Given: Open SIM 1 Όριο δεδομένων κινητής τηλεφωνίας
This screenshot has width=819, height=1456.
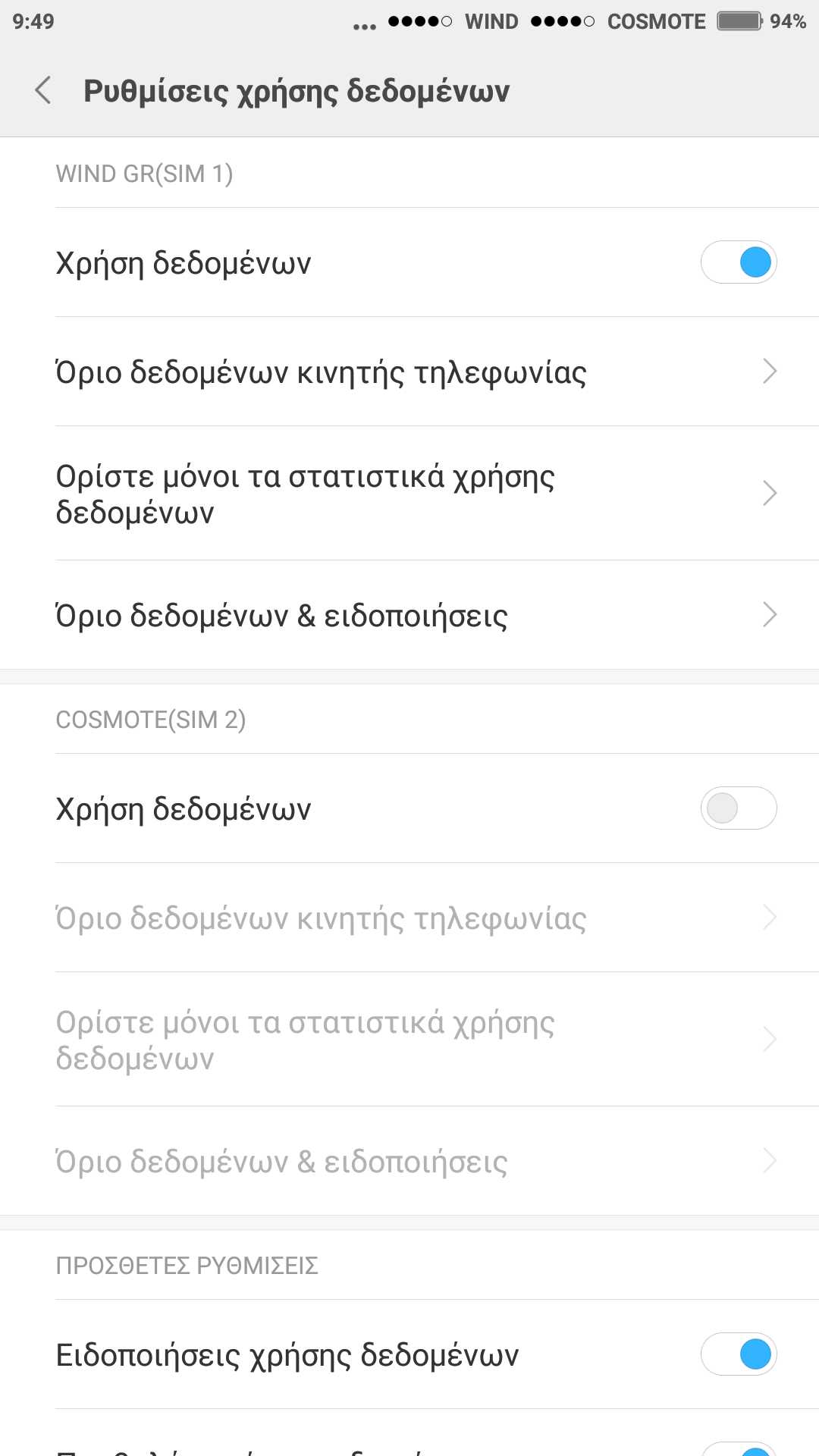Looking at the screenshot, I should (x=409, y=372).
